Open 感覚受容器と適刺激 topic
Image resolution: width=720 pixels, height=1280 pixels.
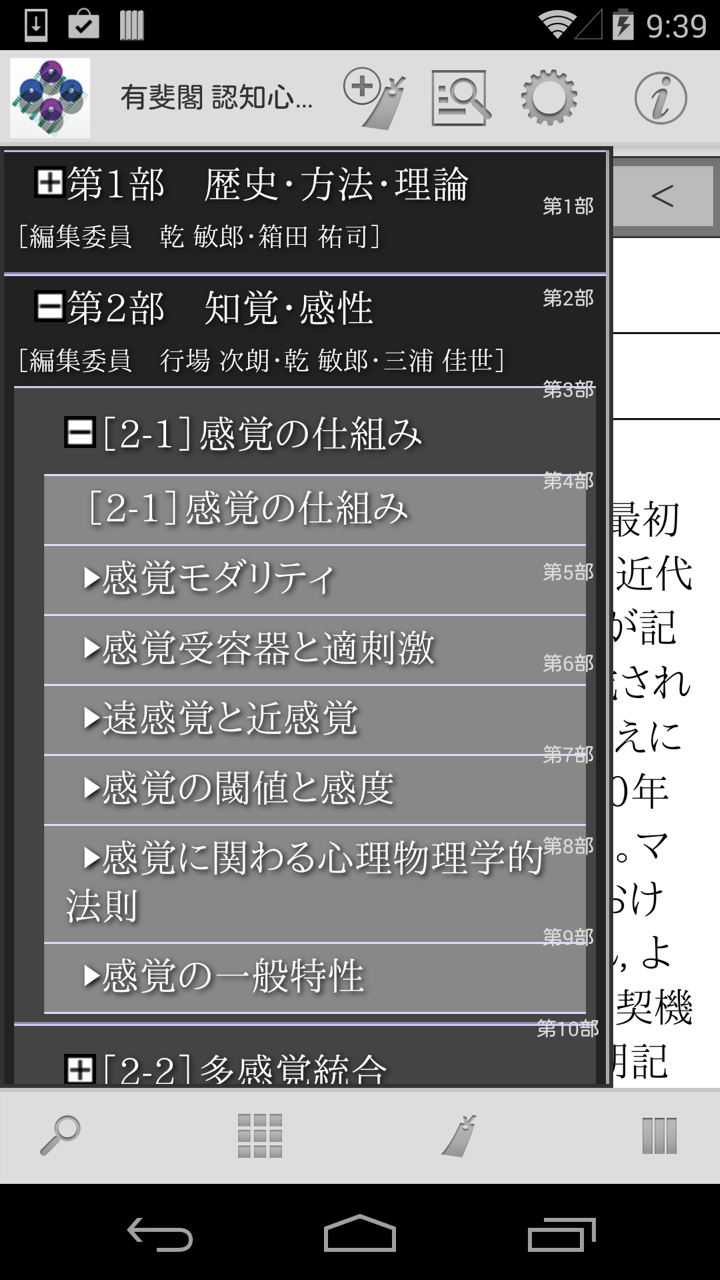(260, 649)
